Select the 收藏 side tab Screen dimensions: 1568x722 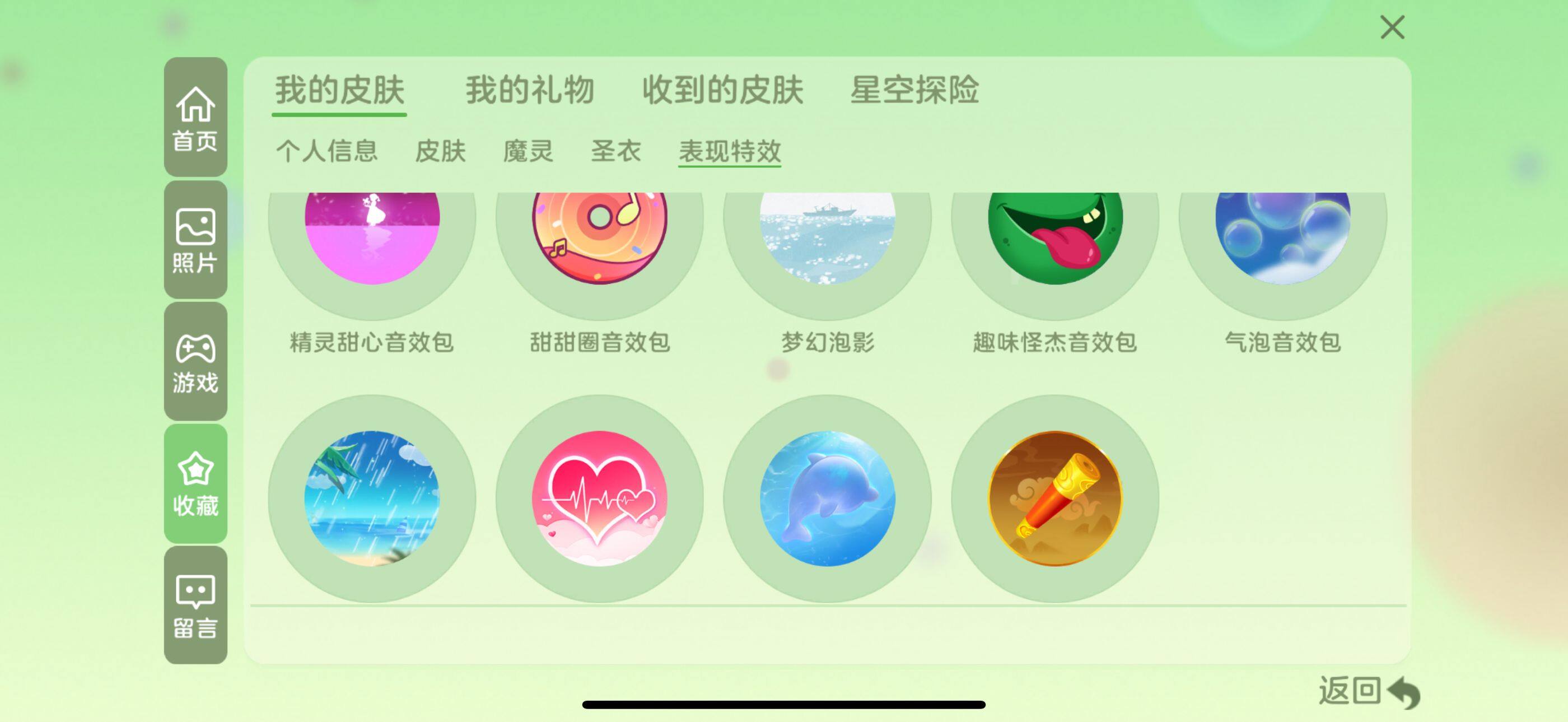[x=195, y=484]
